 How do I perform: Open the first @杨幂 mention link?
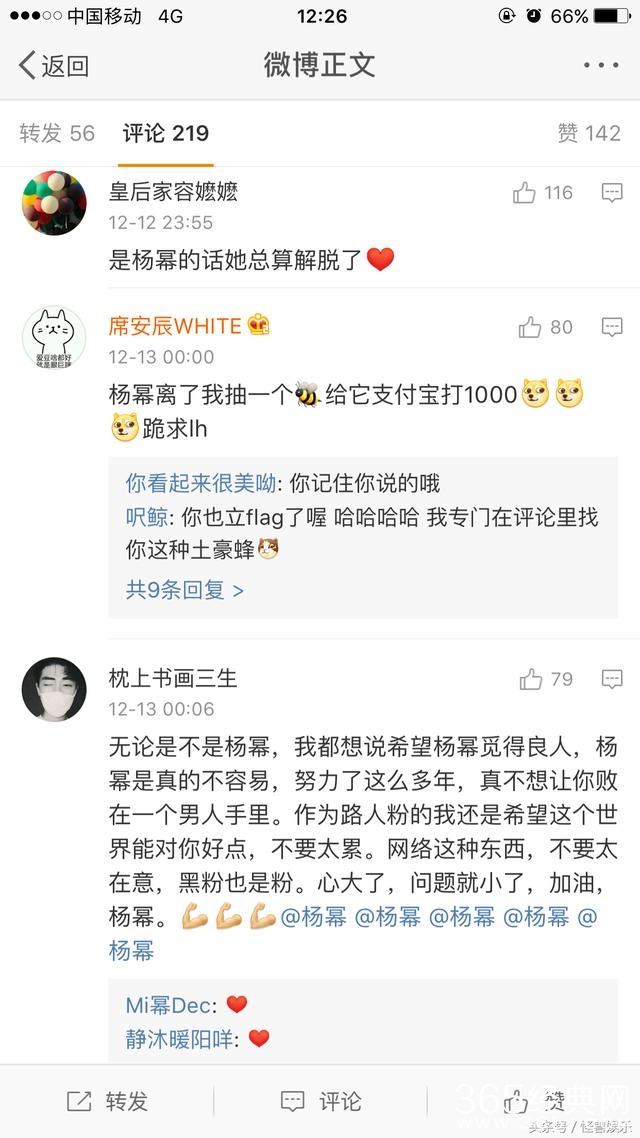(314, 917)
